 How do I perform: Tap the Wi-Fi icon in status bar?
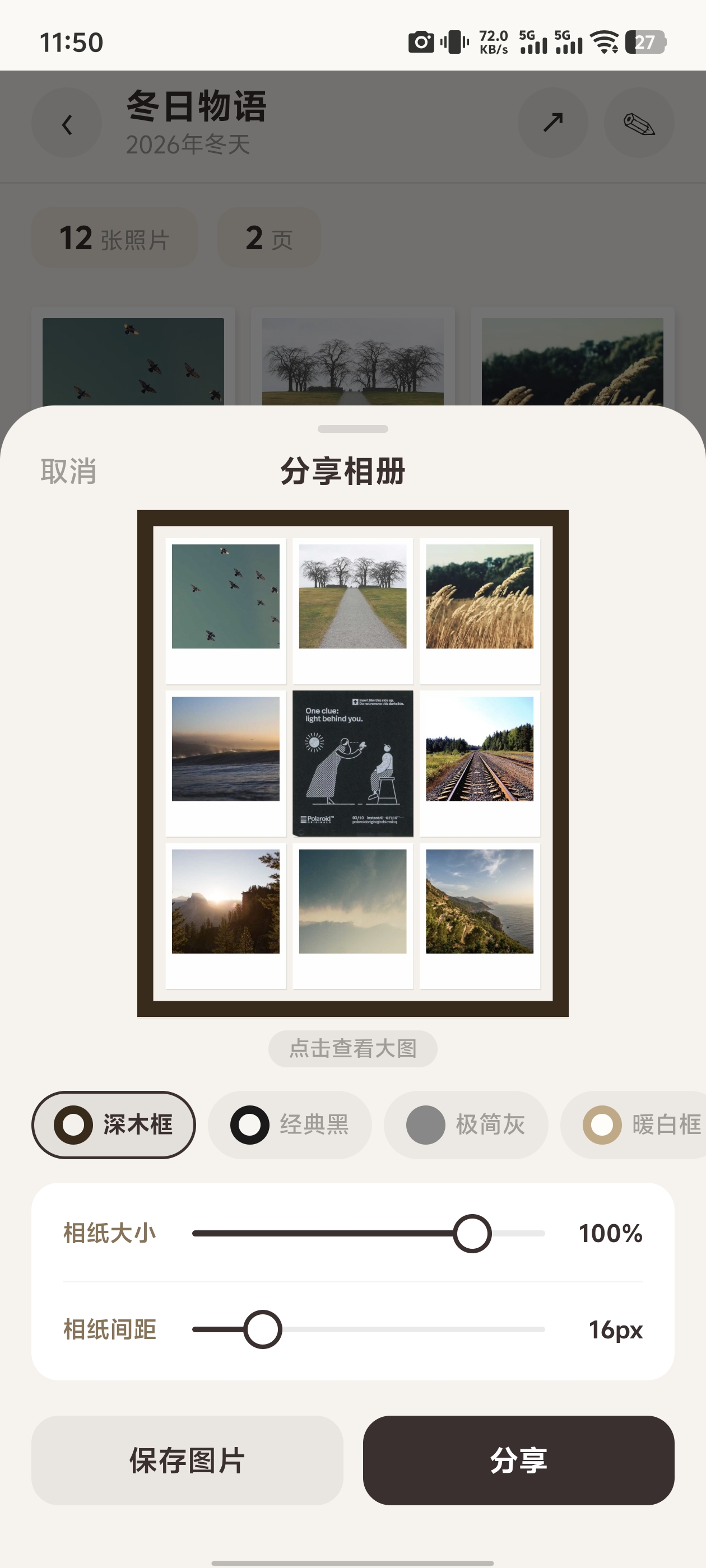point(604,42)
